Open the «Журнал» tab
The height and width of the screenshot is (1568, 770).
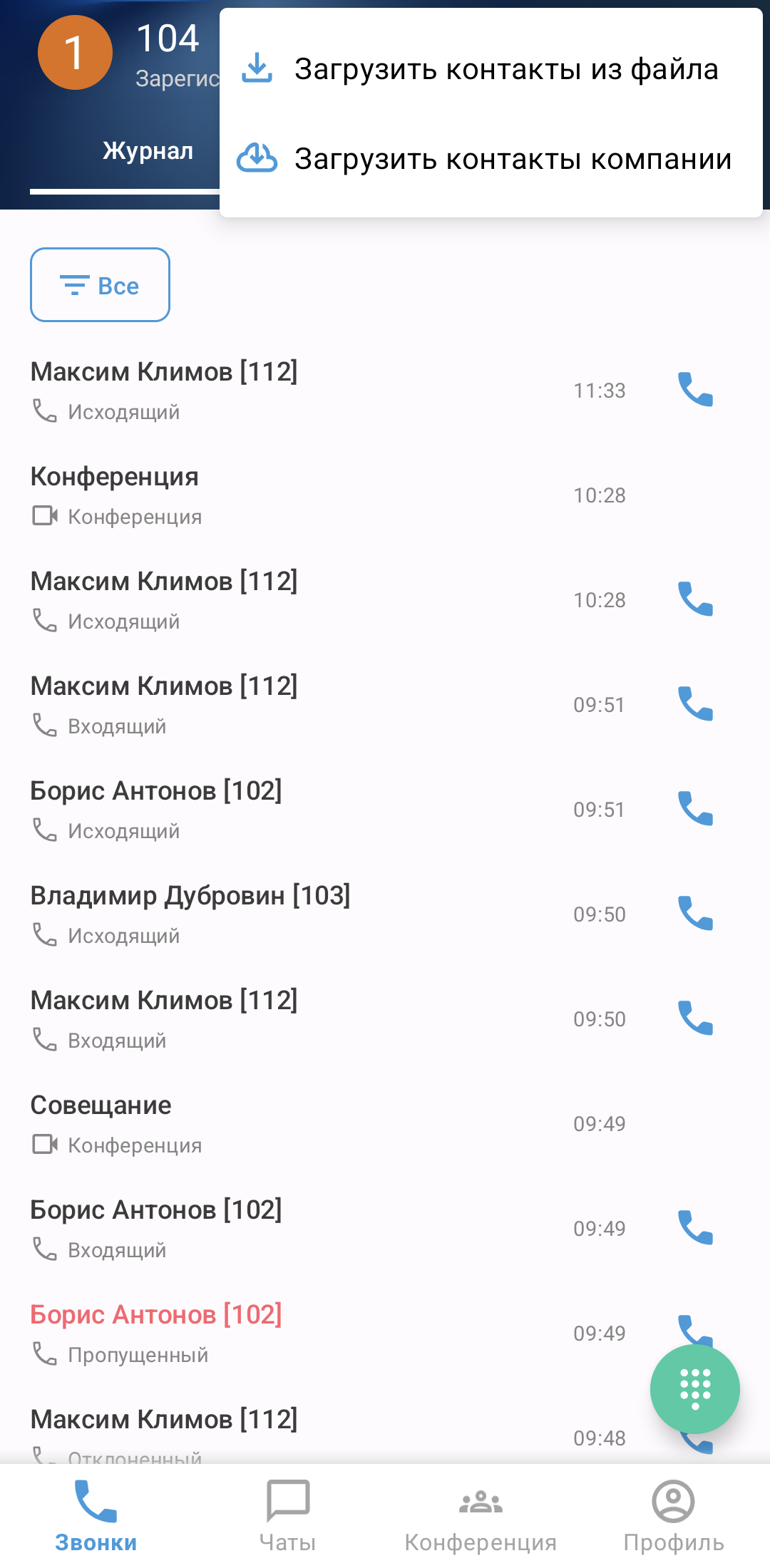coord(148,151)
